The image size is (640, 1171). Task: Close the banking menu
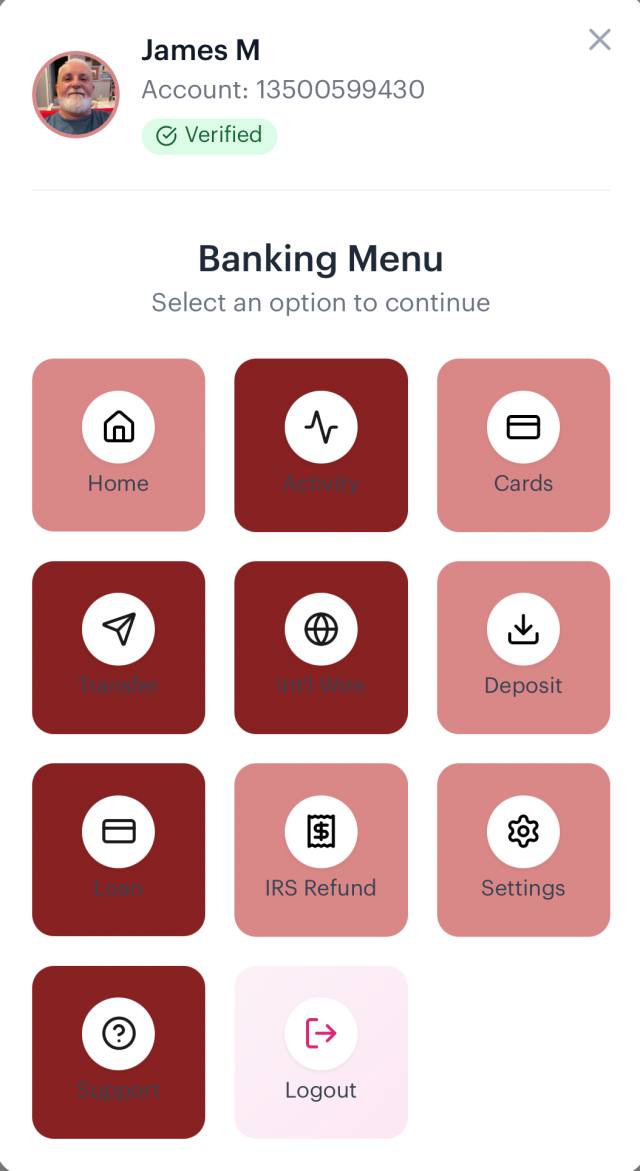(x=599, y=40)
